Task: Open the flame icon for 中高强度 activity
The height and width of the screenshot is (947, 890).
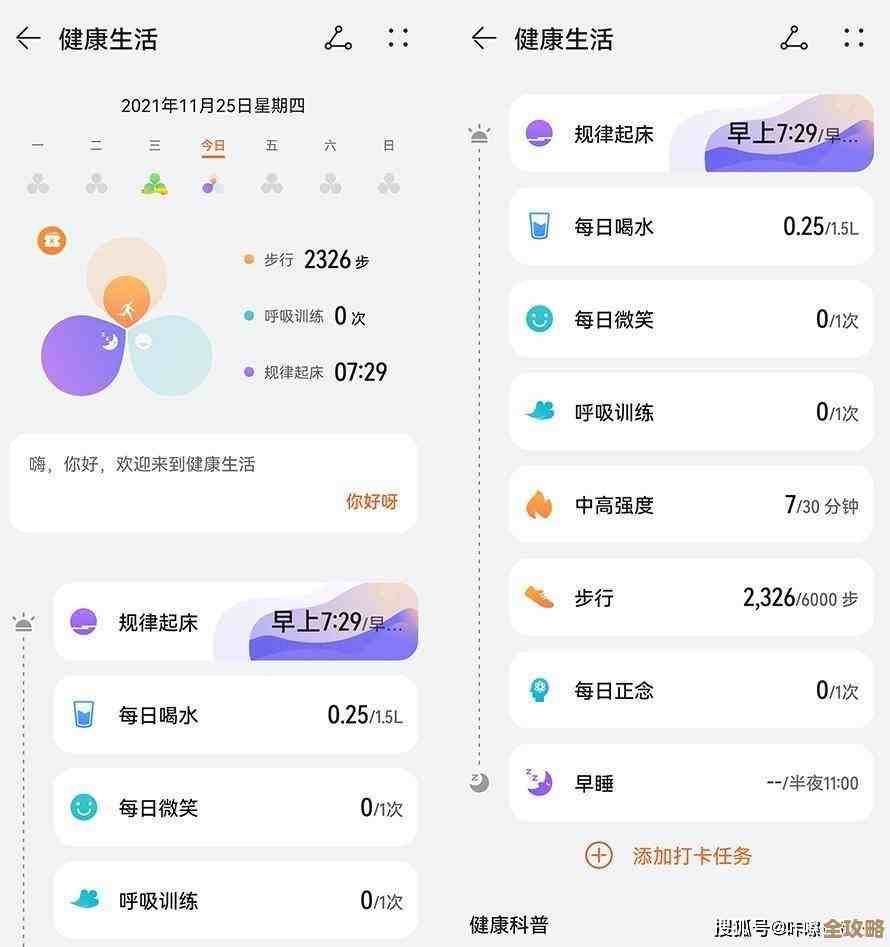Action: click(538, 505)
